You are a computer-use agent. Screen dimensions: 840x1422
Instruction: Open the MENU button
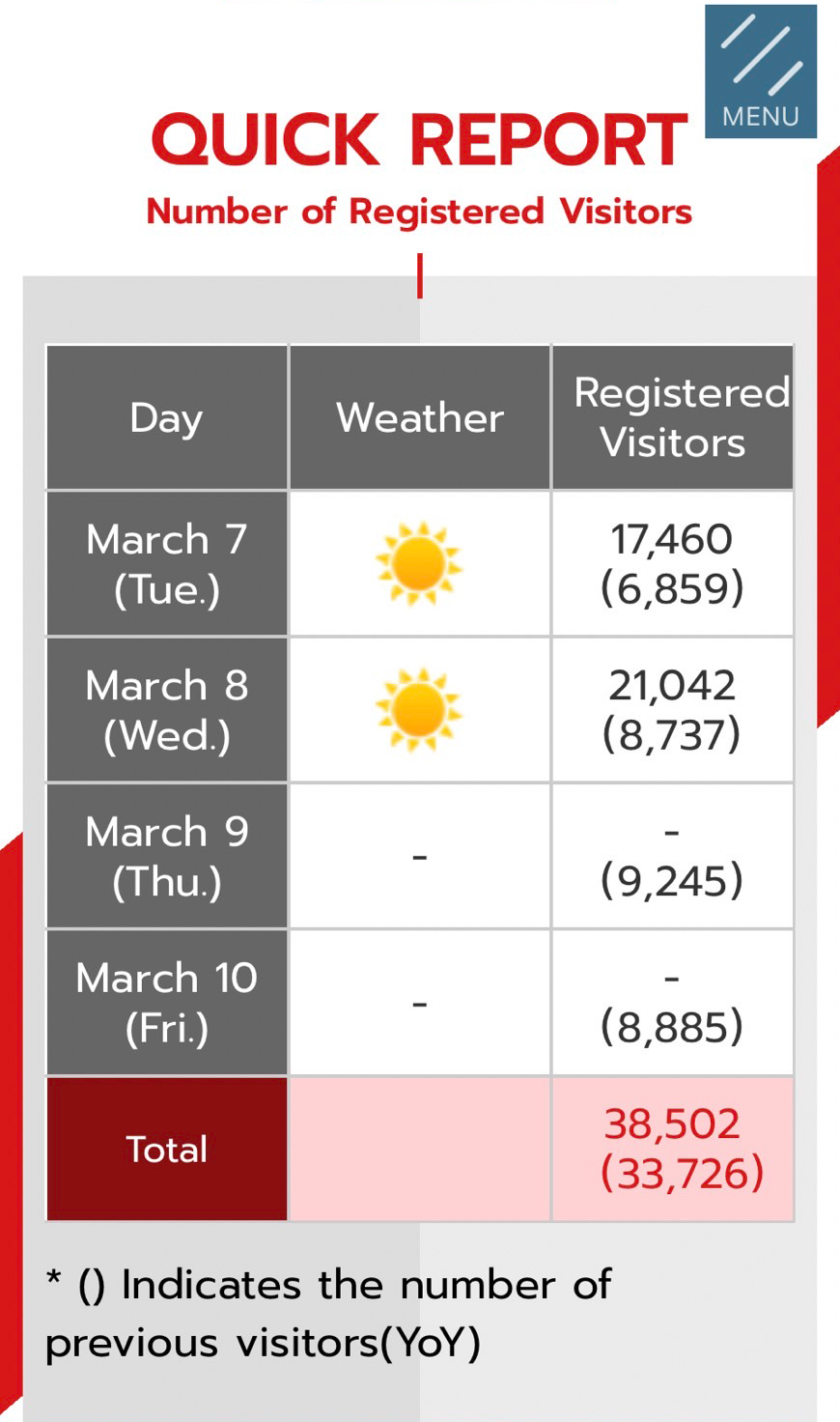pyautogui.click(x=761, y=71)
